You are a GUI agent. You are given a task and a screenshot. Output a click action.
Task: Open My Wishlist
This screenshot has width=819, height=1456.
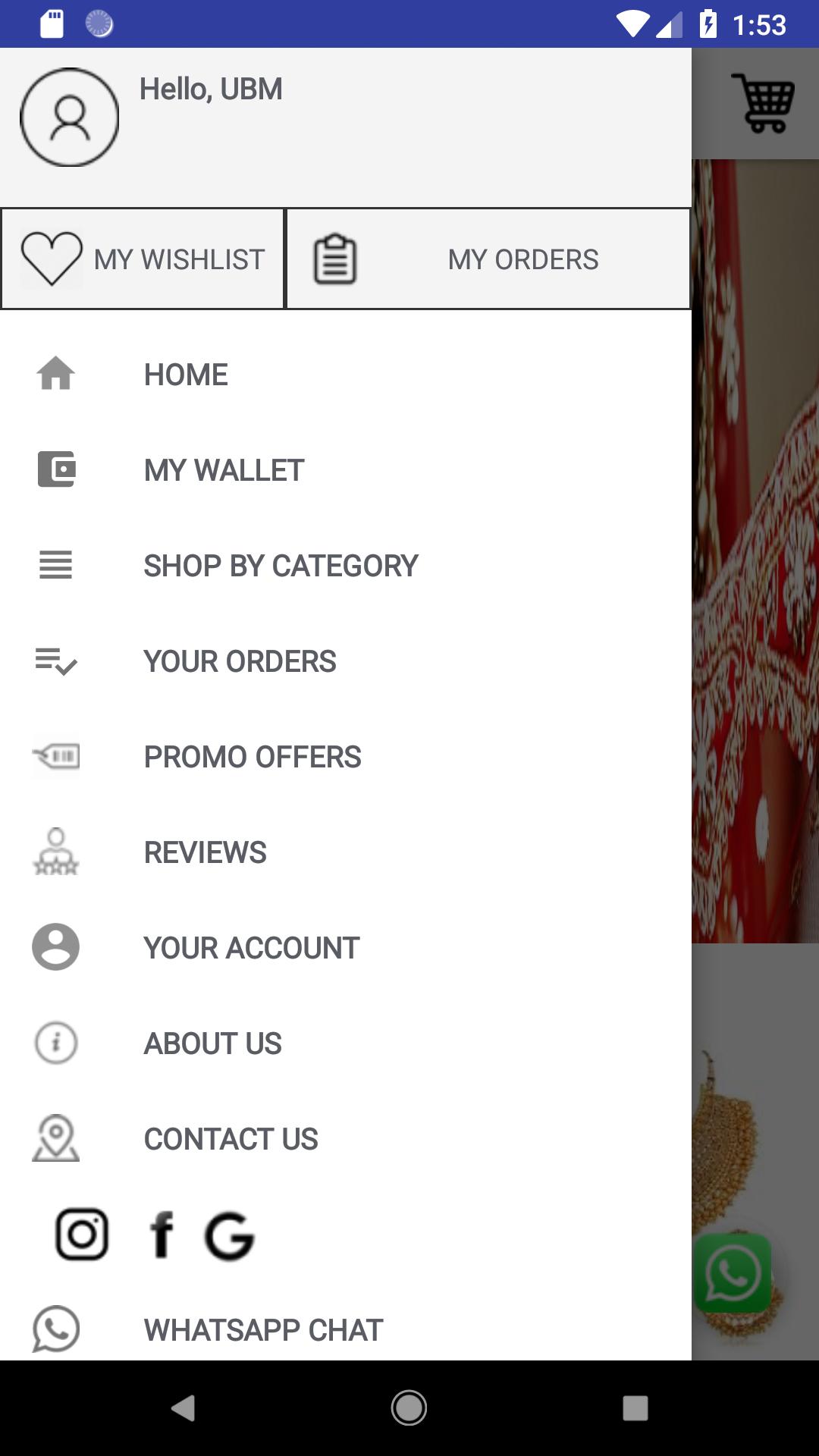[143, 259]
